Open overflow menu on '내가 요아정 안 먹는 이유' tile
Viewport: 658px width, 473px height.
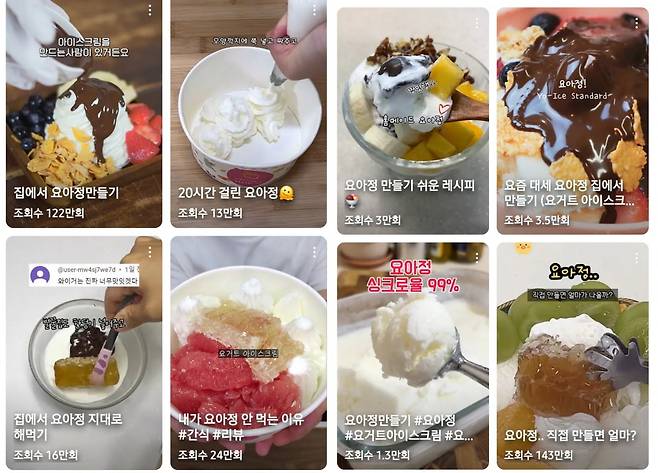click(x=314, y=253)
